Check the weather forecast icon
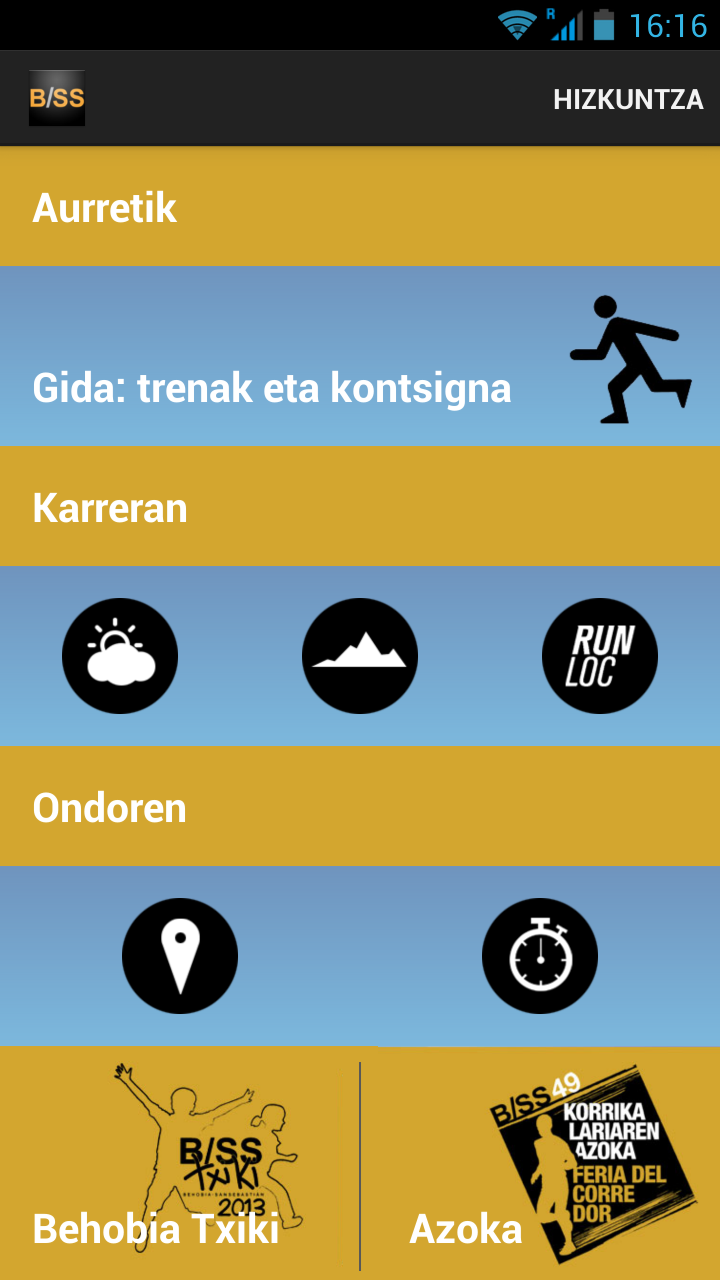This screenshot has height=1280, width=720. tap(120, 656)
